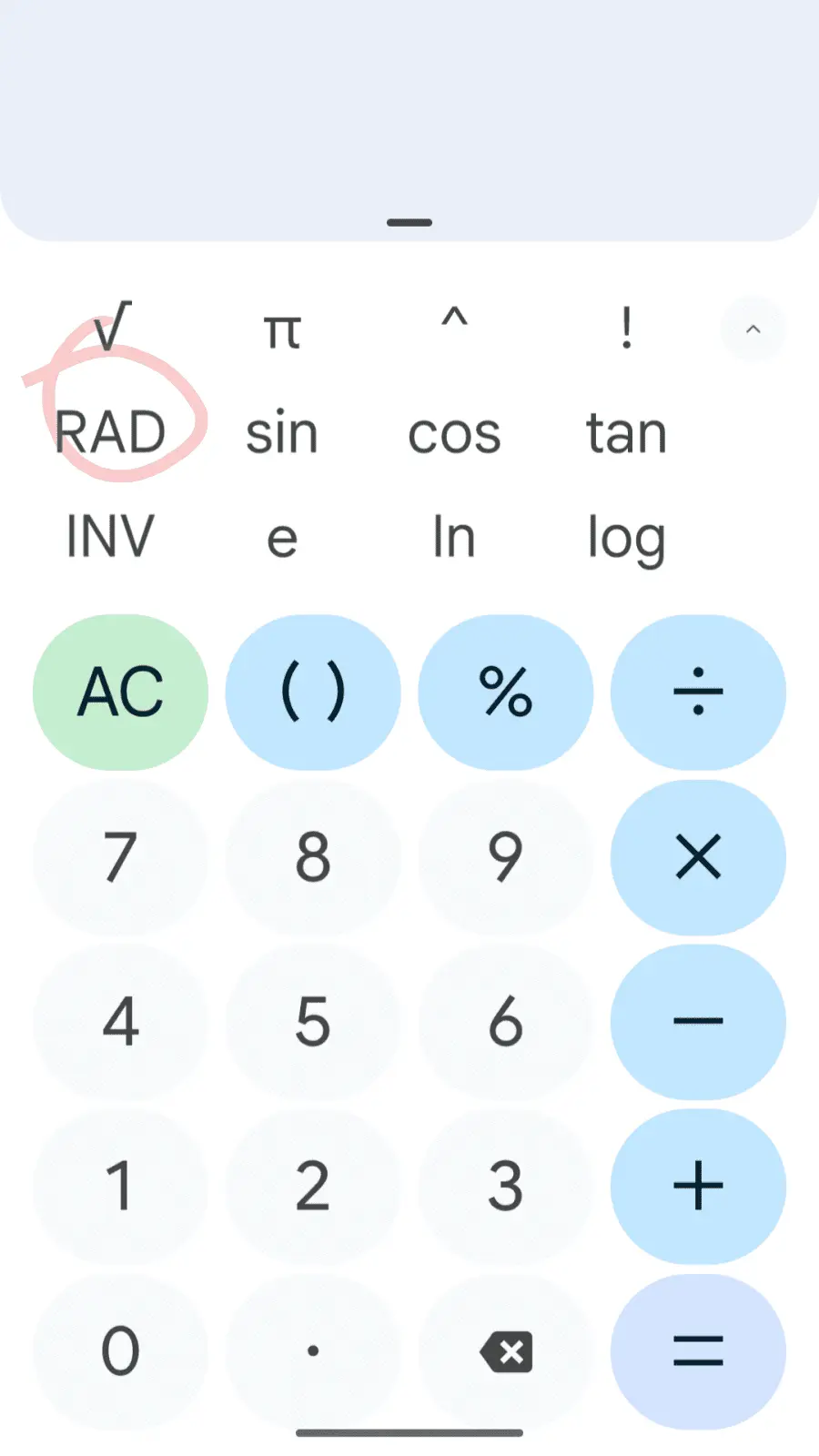Image resolution: width=819 pixels, height=1456 pixels.
Task: Tap the log function key
Action: click(626, 536)
